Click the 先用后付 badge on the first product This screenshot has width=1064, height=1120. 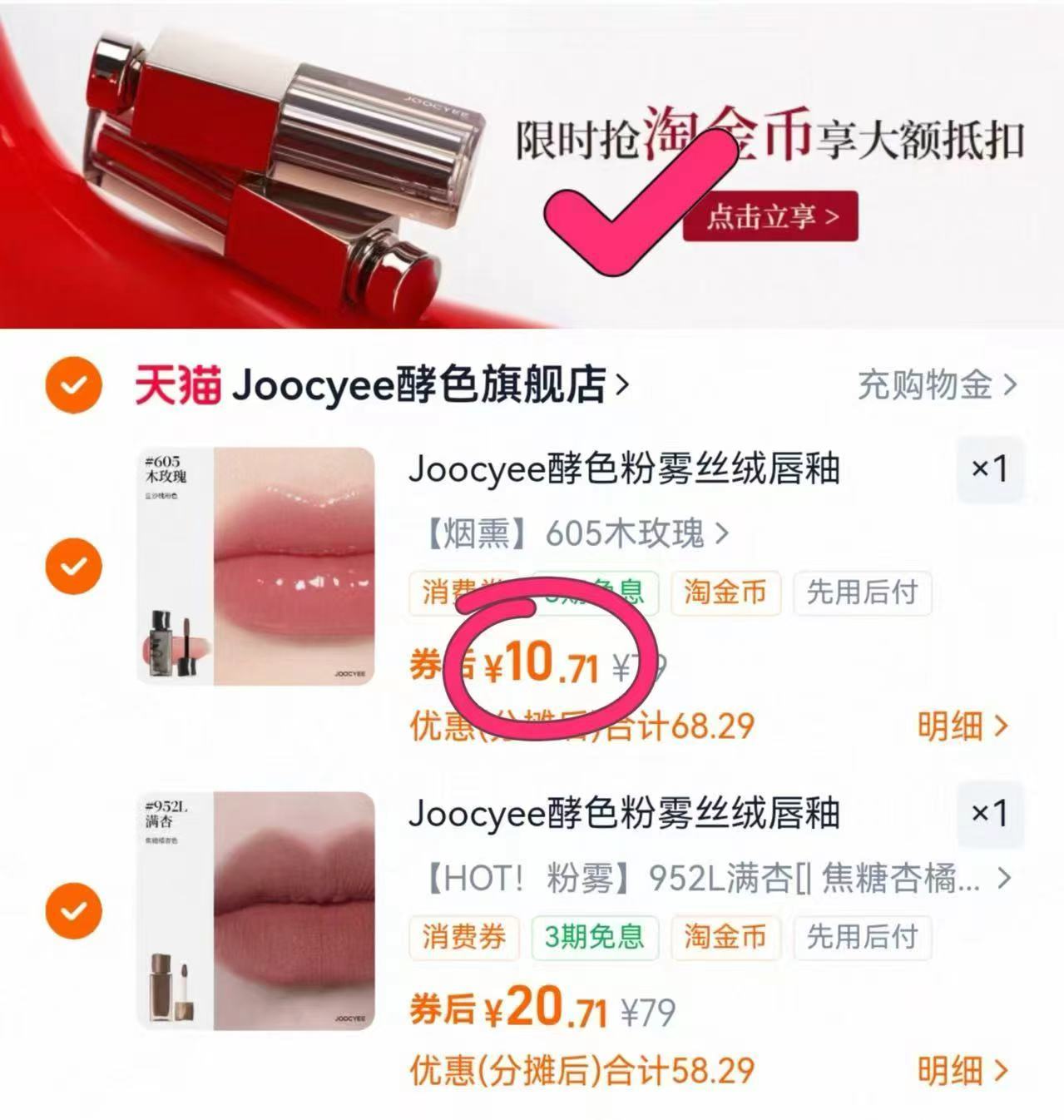point(864,593)
